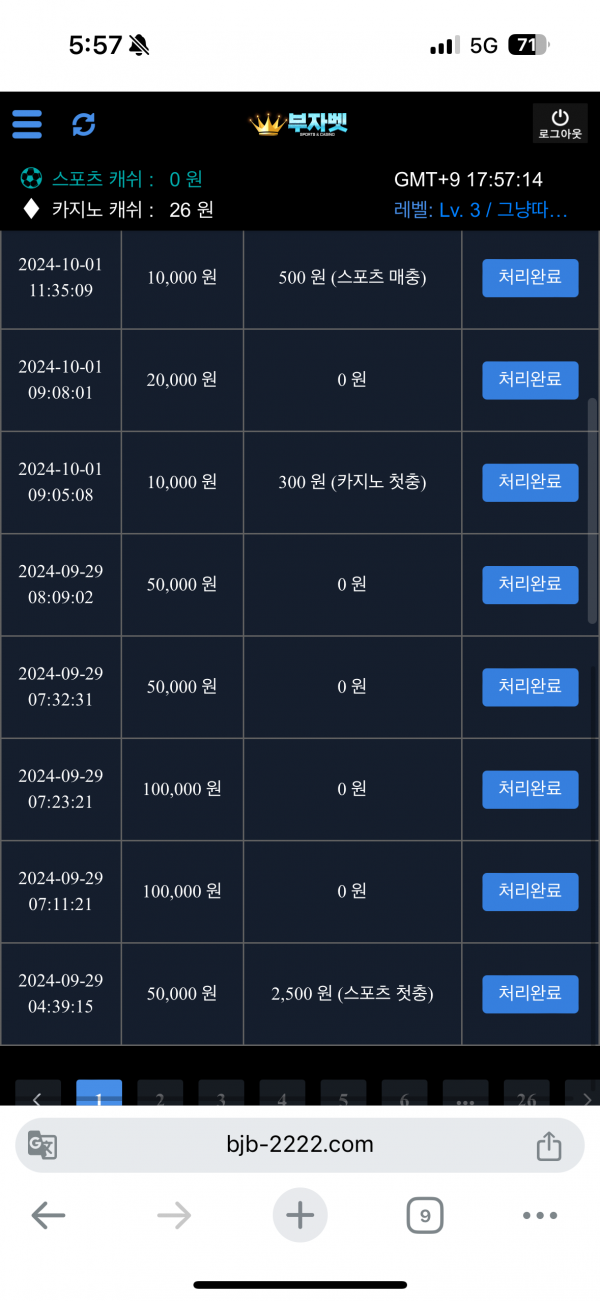Open the browser's more options menu
Image resolution: width=600 pixels, height=1301 pixels.
tap(540, 1216)
